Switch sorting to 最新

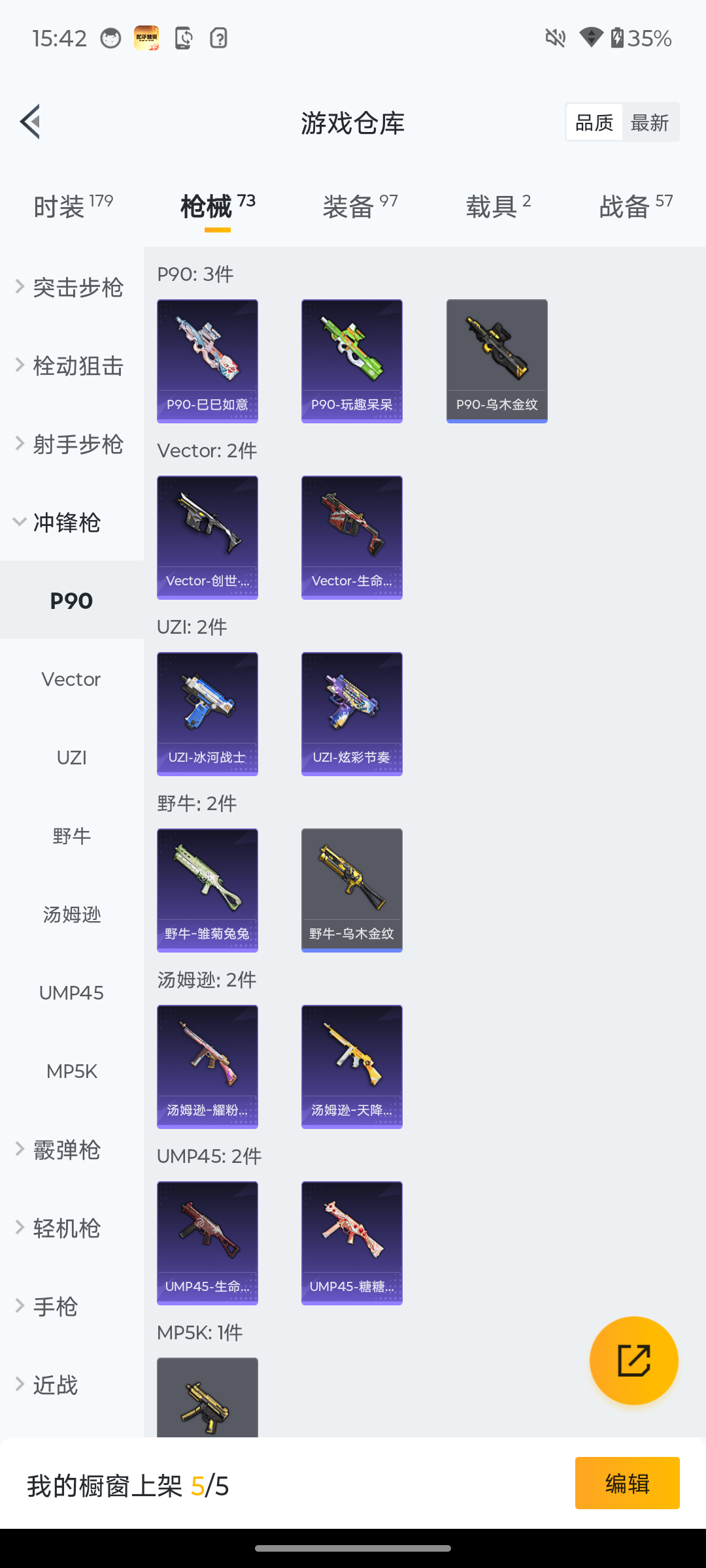(650, 122)
